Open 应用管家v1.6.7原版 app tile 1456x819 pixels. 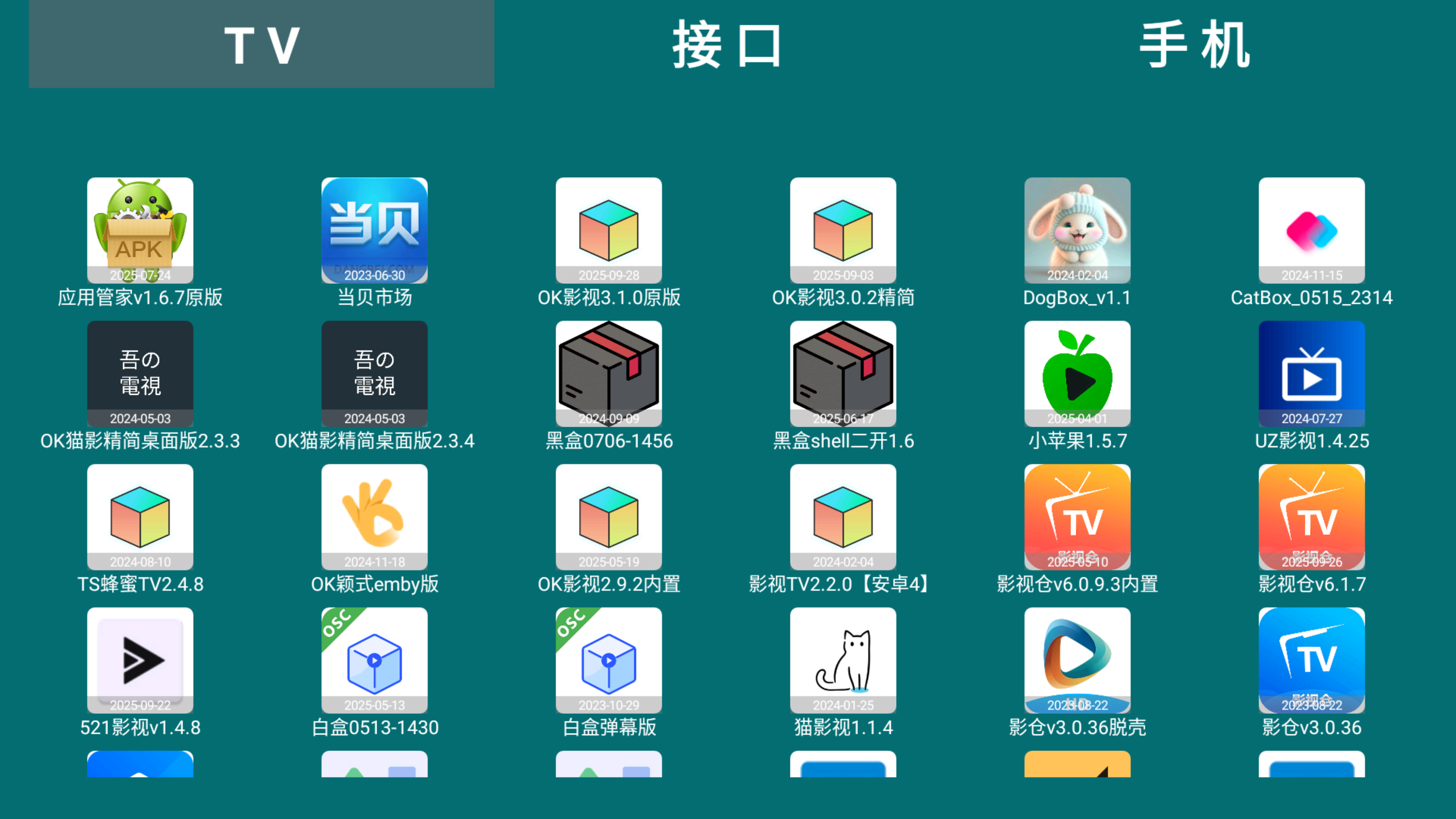click(x=140, y=230)
